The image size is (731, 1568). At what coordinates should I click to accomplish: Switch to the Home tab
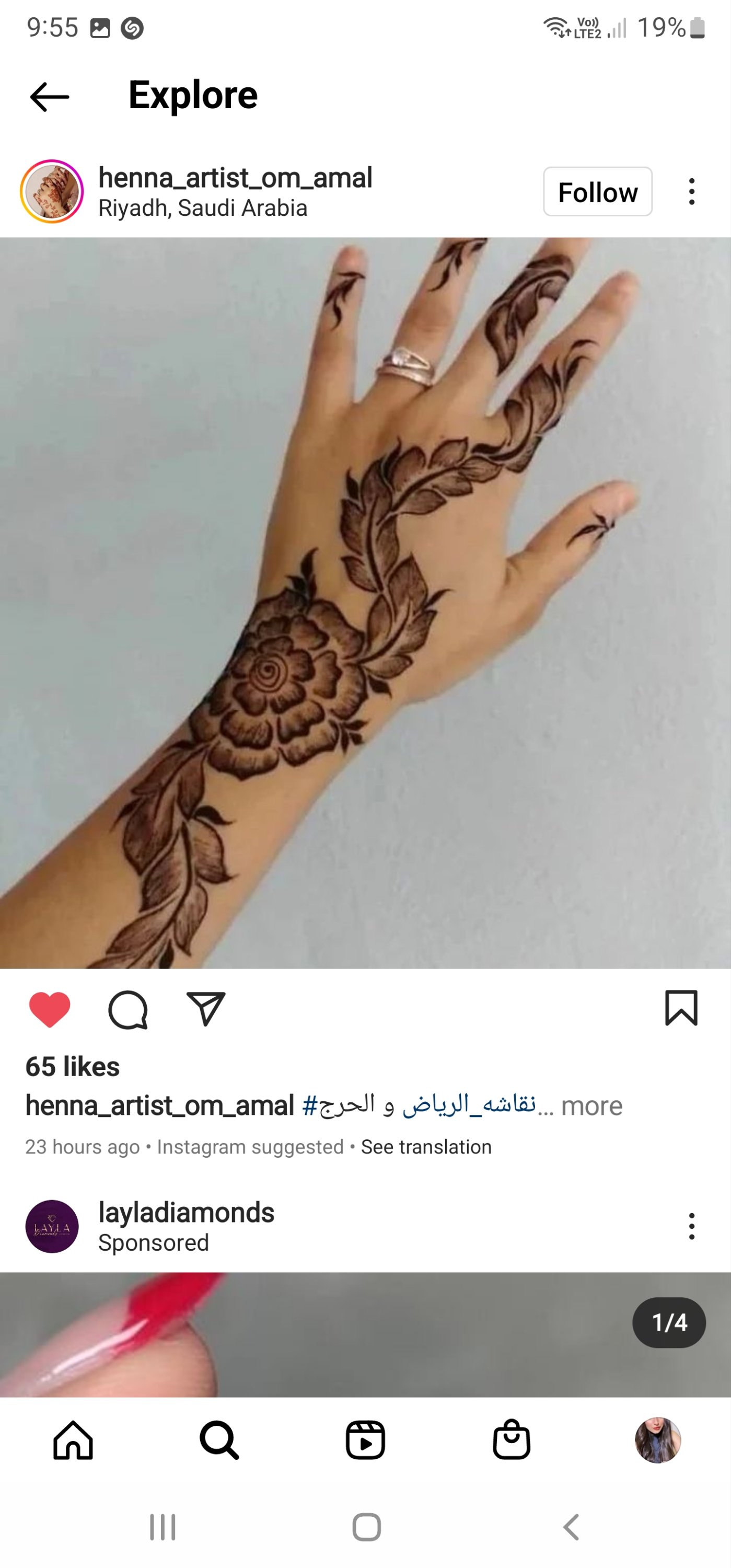tap(73, 1440)
